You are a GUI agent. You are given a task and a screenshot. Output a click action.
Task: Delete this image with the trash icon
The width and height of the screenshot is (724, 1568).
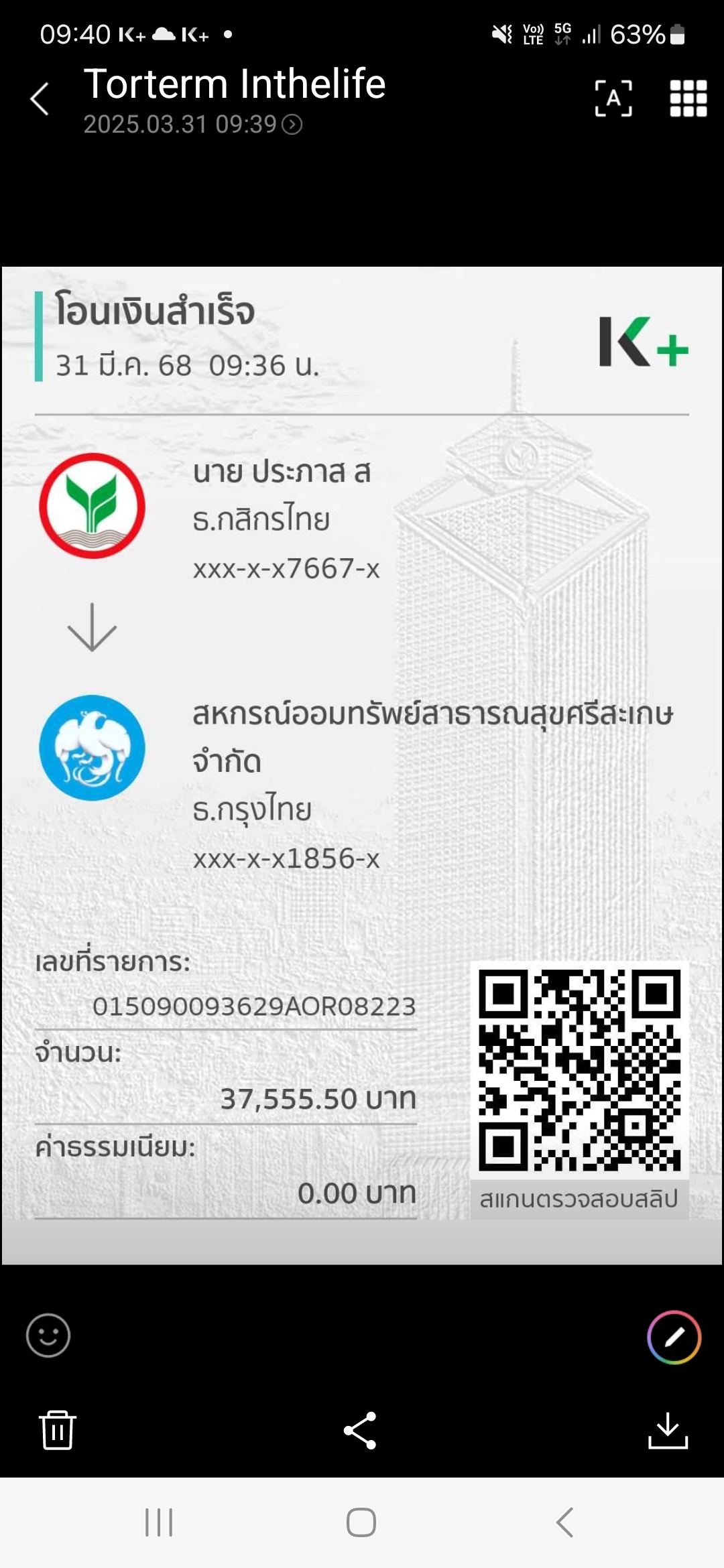[58, 1430]
